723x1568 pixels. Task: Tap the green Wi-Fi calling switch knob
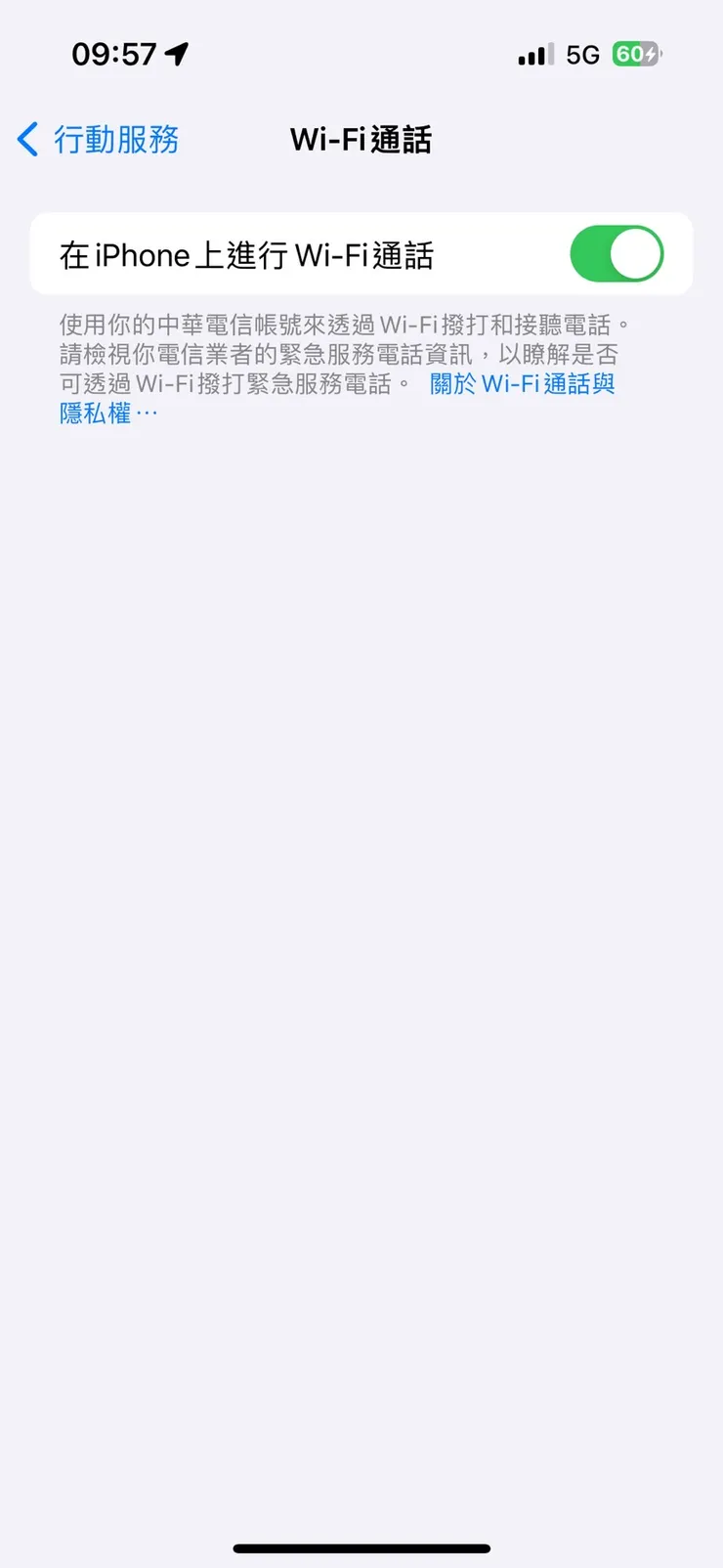(x=635, y=253)
